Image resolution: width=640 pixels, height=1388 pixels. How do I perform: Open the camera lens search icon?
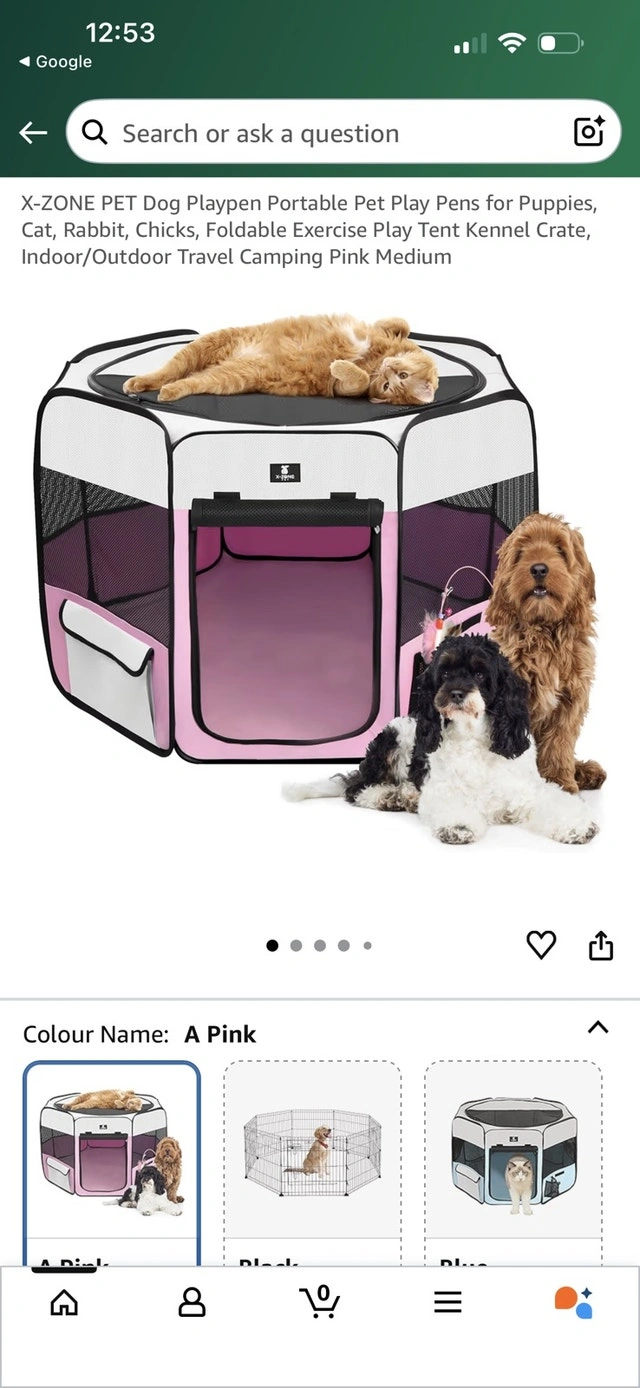point(588,132)
